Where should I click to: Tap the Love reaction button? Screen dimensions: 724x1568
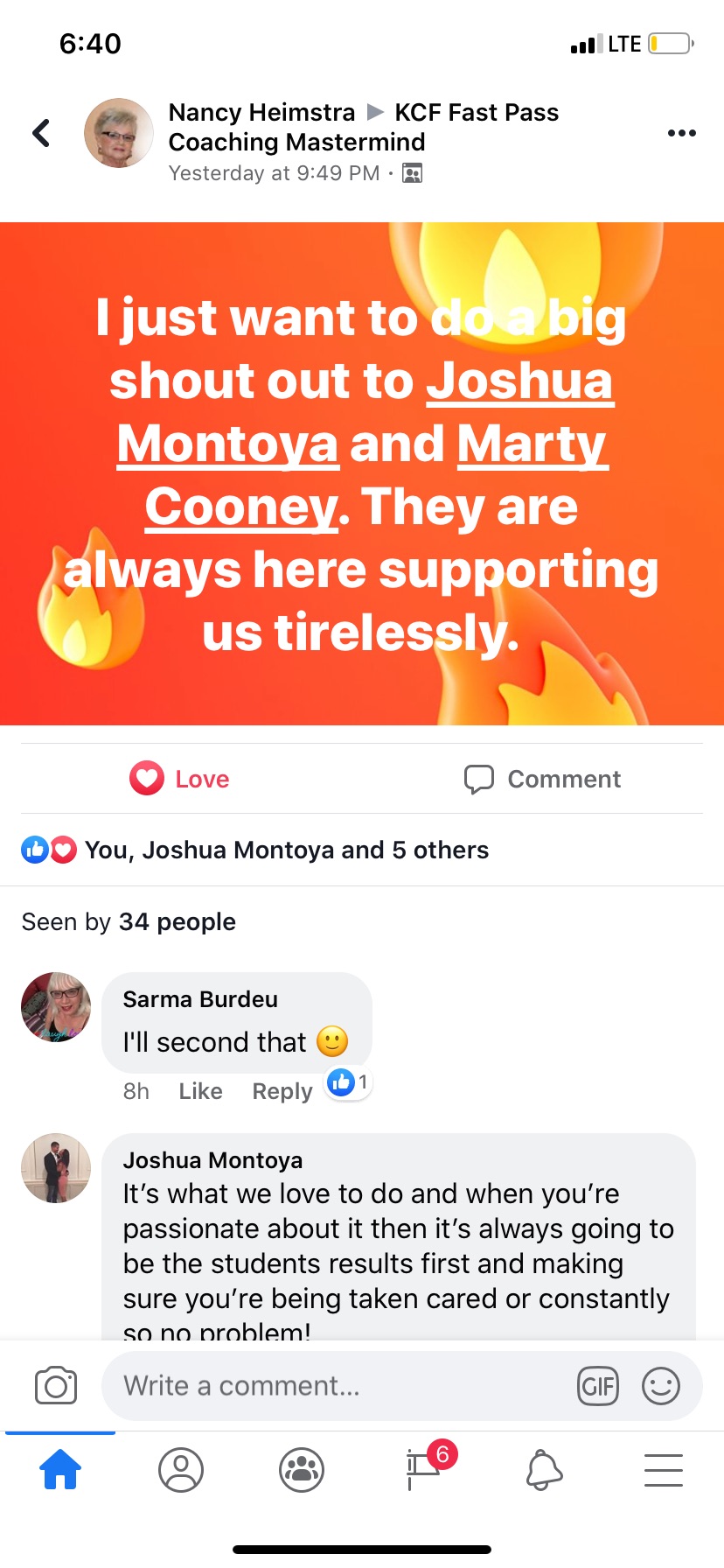pyautogui.click(x=179, y=778)
